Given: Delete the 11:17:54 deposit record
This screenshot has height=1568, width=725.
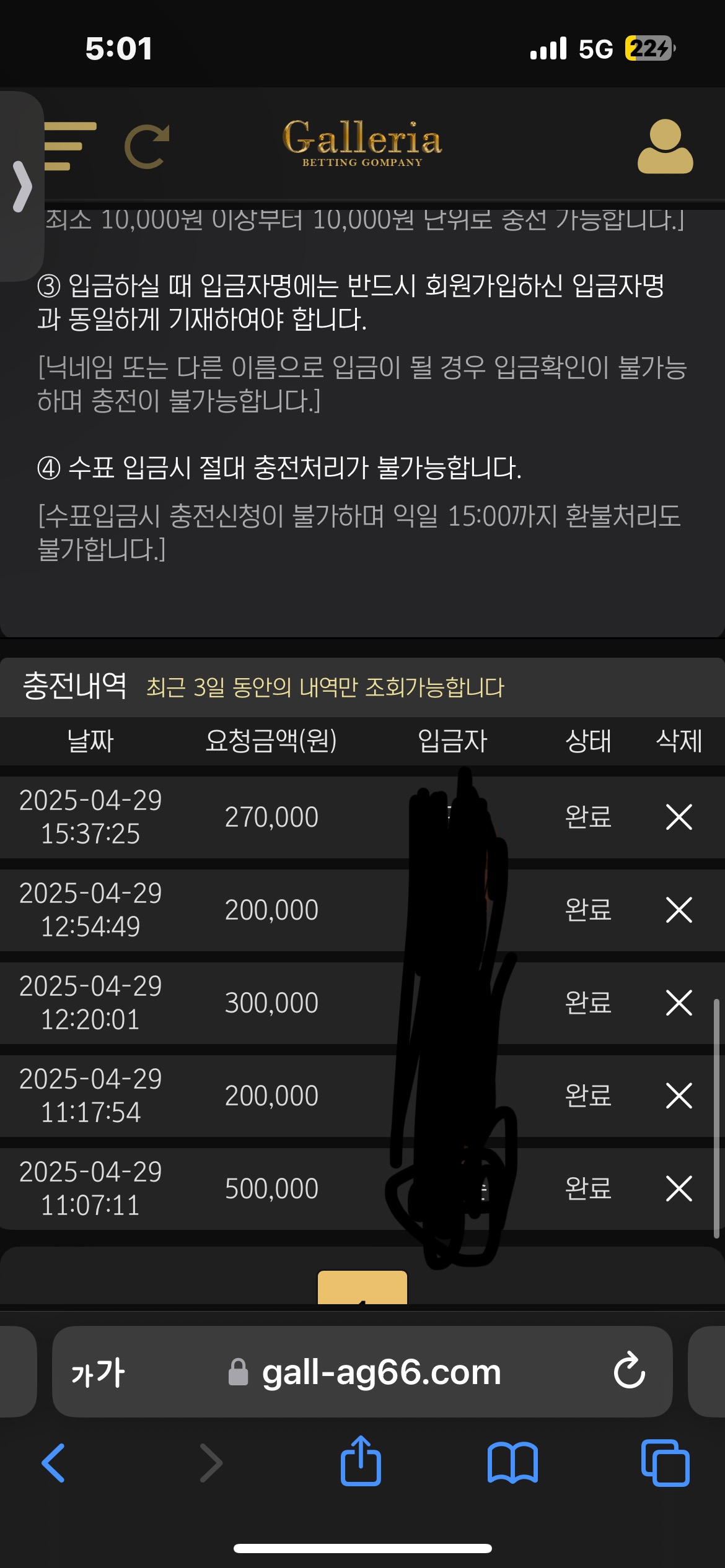Looking at the screenshot, I should tap(679, 1095).
